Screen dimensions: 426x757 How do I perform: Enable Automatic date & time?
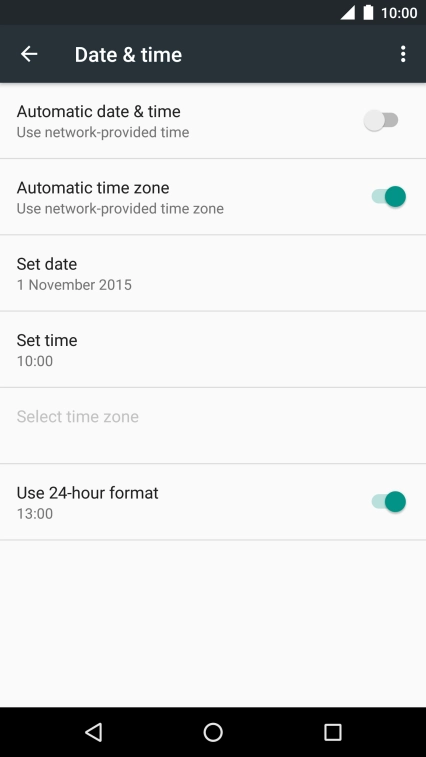click(381, 120)
